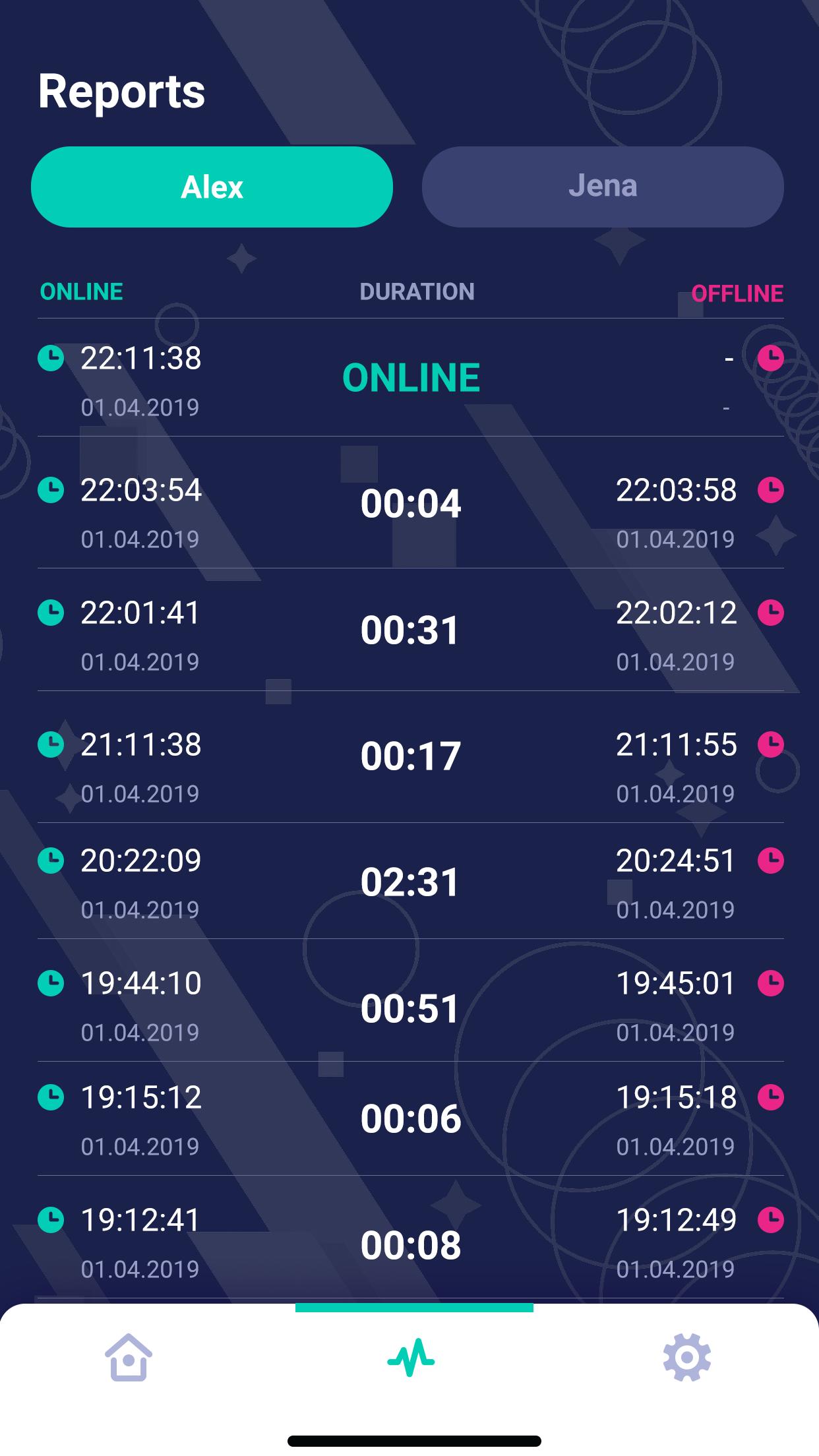Open the Settings gear tab
819x1456 pixels.
coord(686,1357)
